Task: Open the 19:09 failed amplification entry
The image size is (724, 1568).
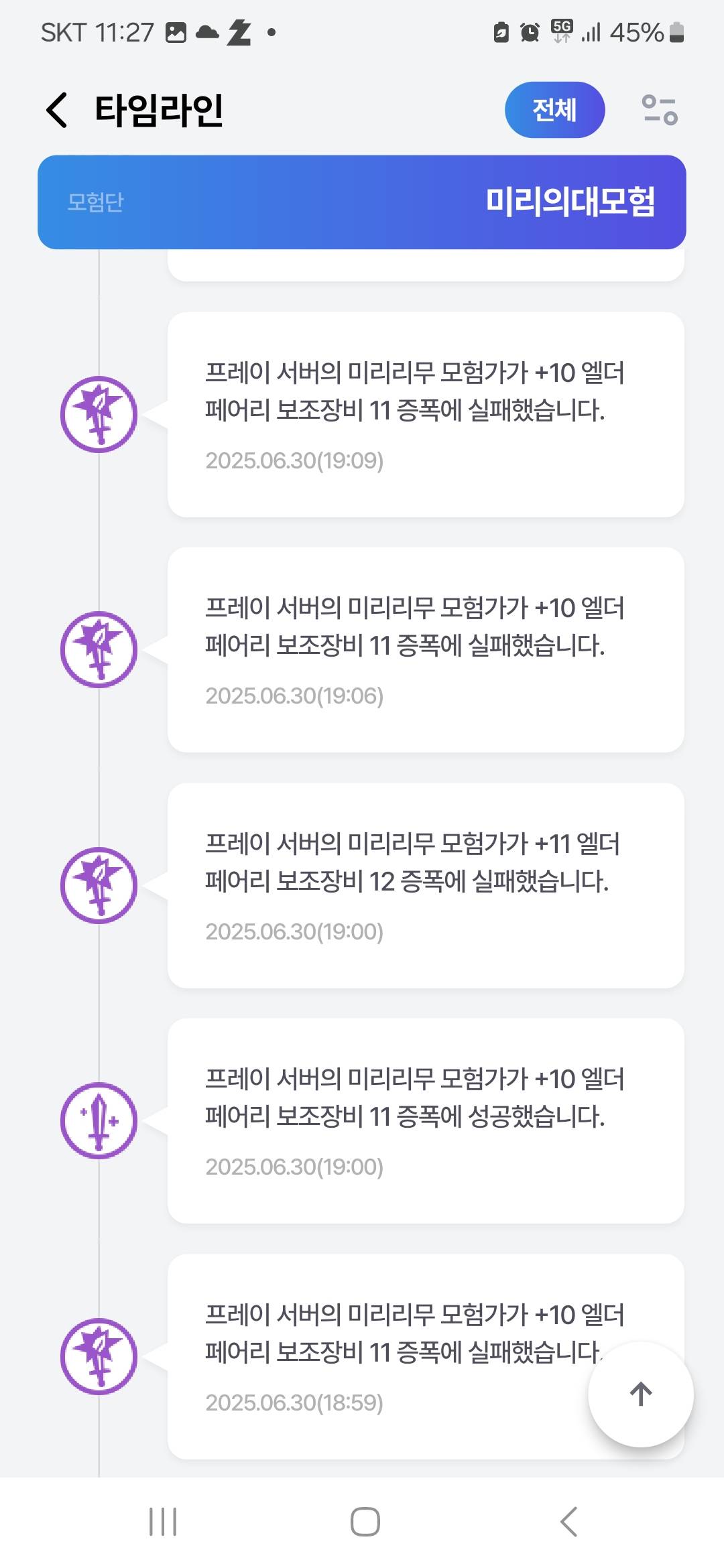Action: pos(426,414)
